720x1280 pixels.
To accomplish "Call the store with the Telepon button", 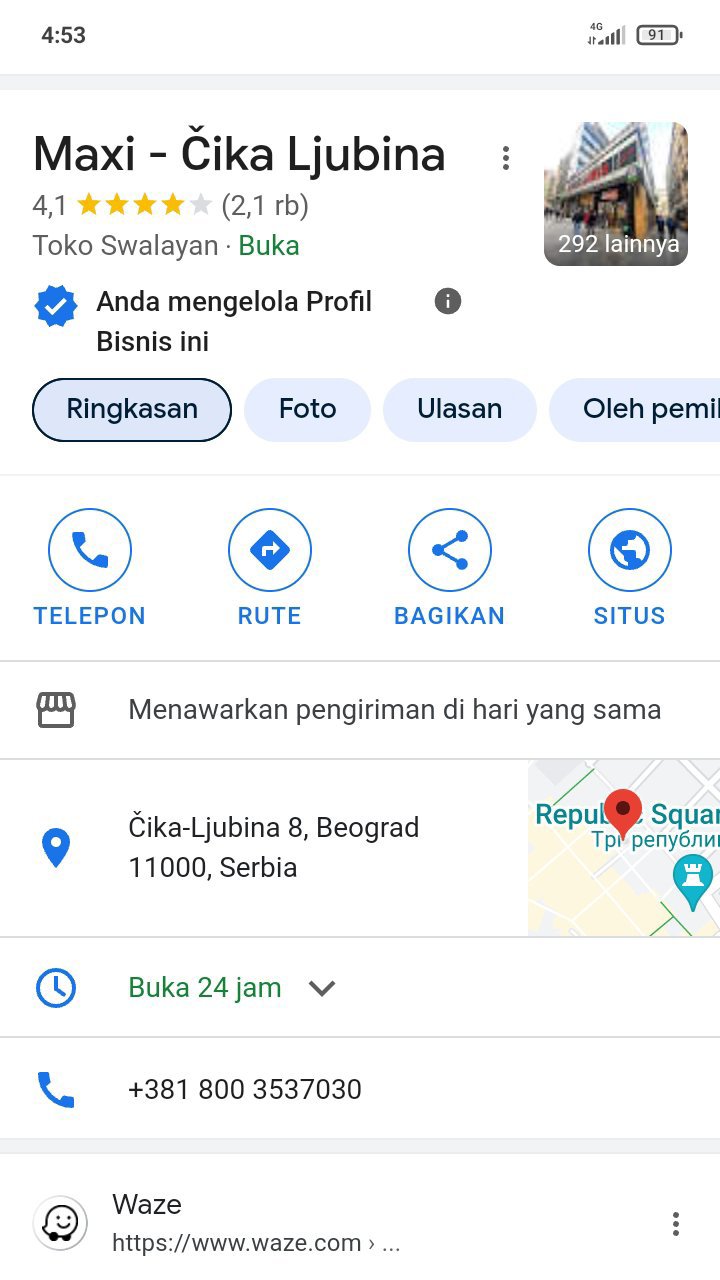I will click(x=90, y=567).
